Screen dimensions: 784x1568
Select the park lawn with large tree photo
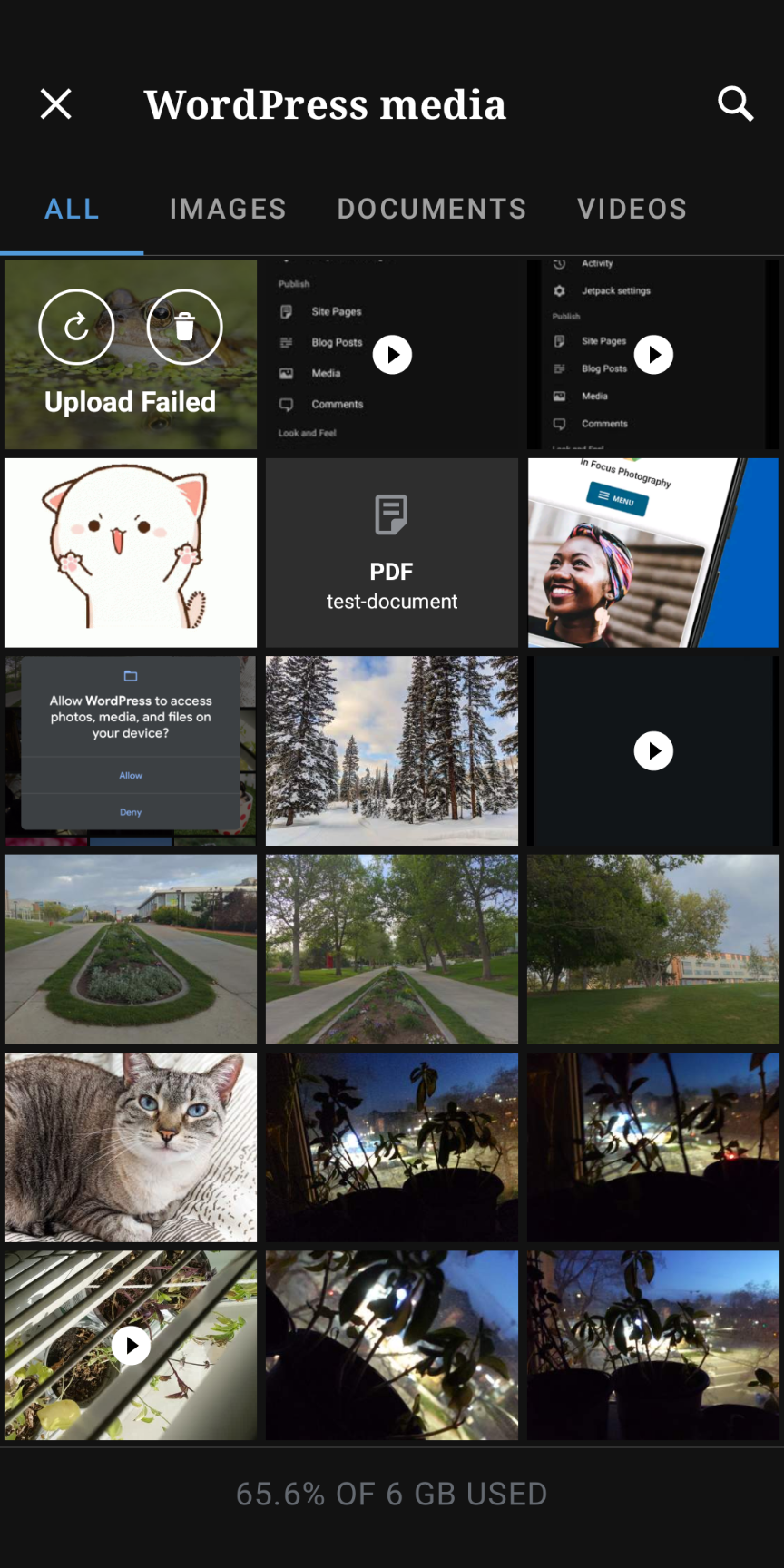(653, 948)
